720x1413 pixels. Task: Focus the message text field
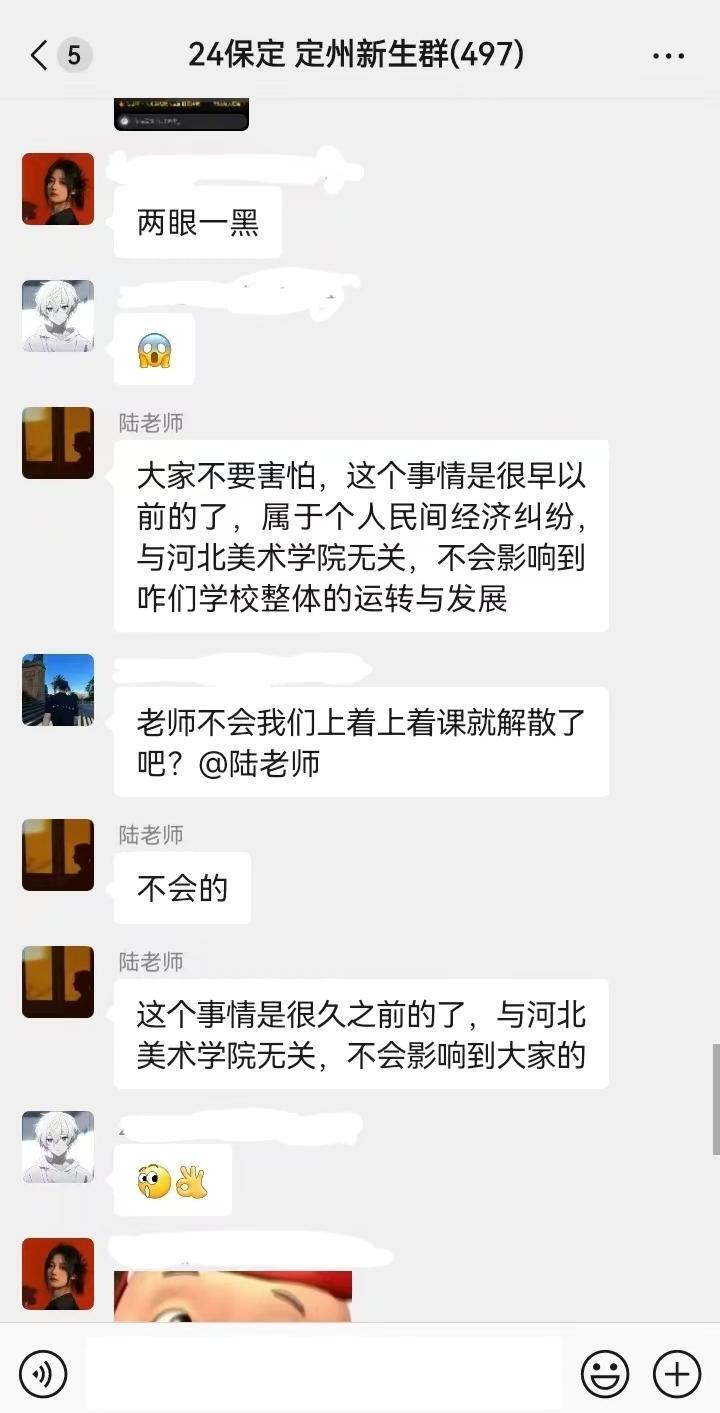click(324, 1373)
